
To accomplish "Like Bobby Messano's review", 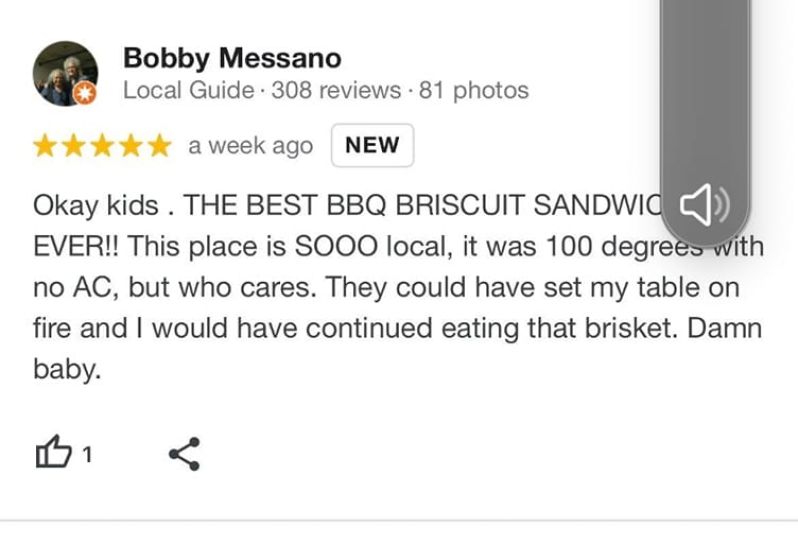I will tap(54, 454).
